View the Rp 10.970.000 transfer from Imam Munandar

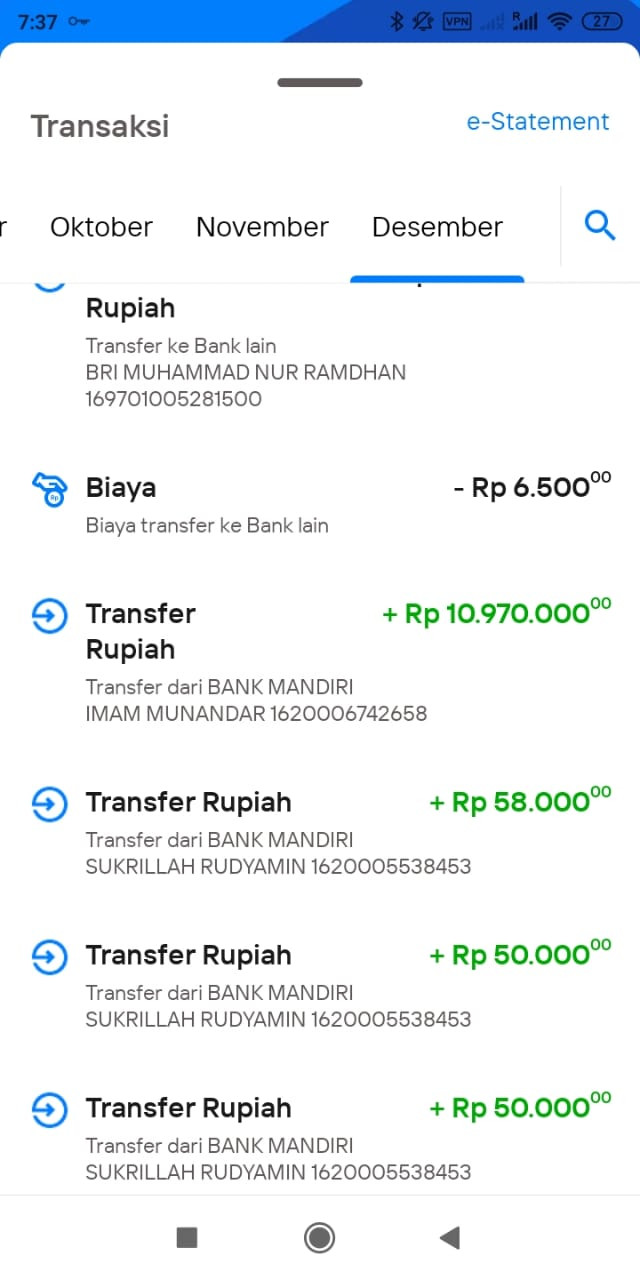(320, 662)
